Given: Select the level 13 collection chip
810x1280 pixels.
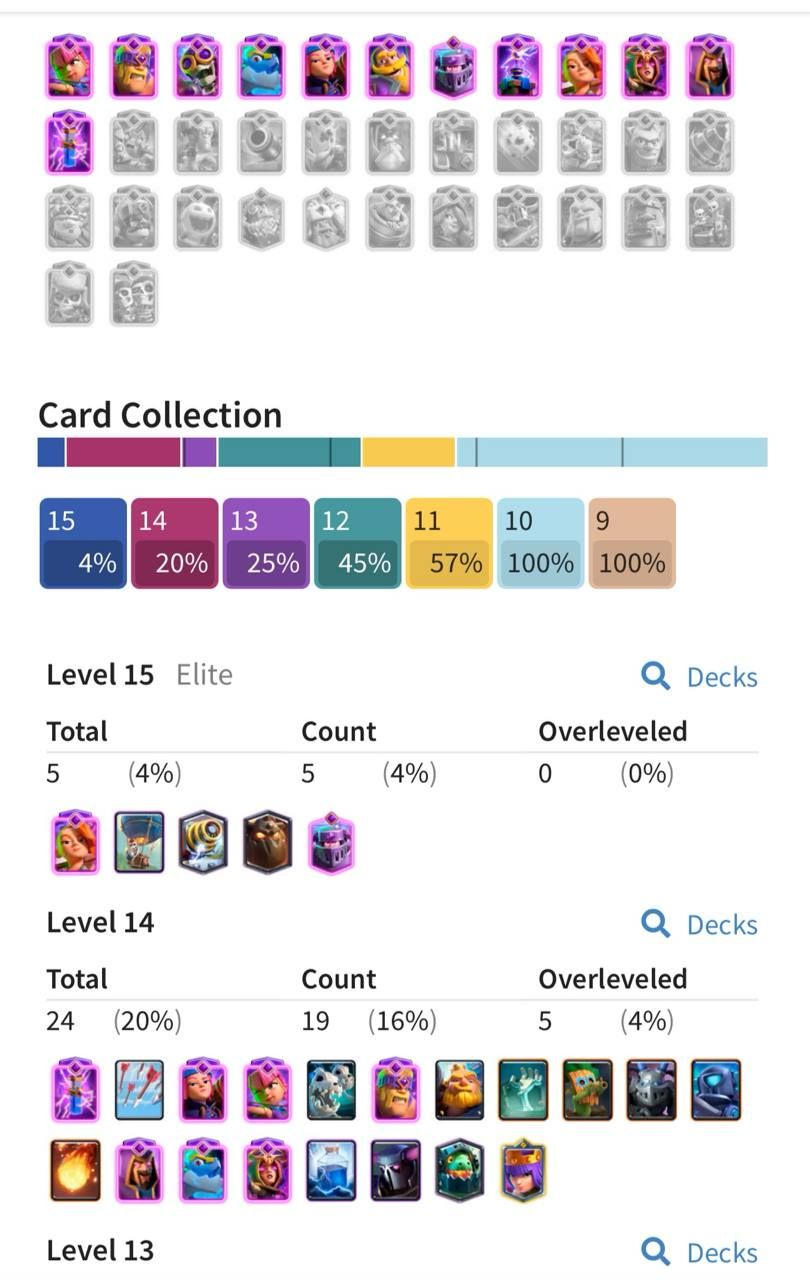Looking at the screenshot, I should pyautogui.click(x=266, y=543).
